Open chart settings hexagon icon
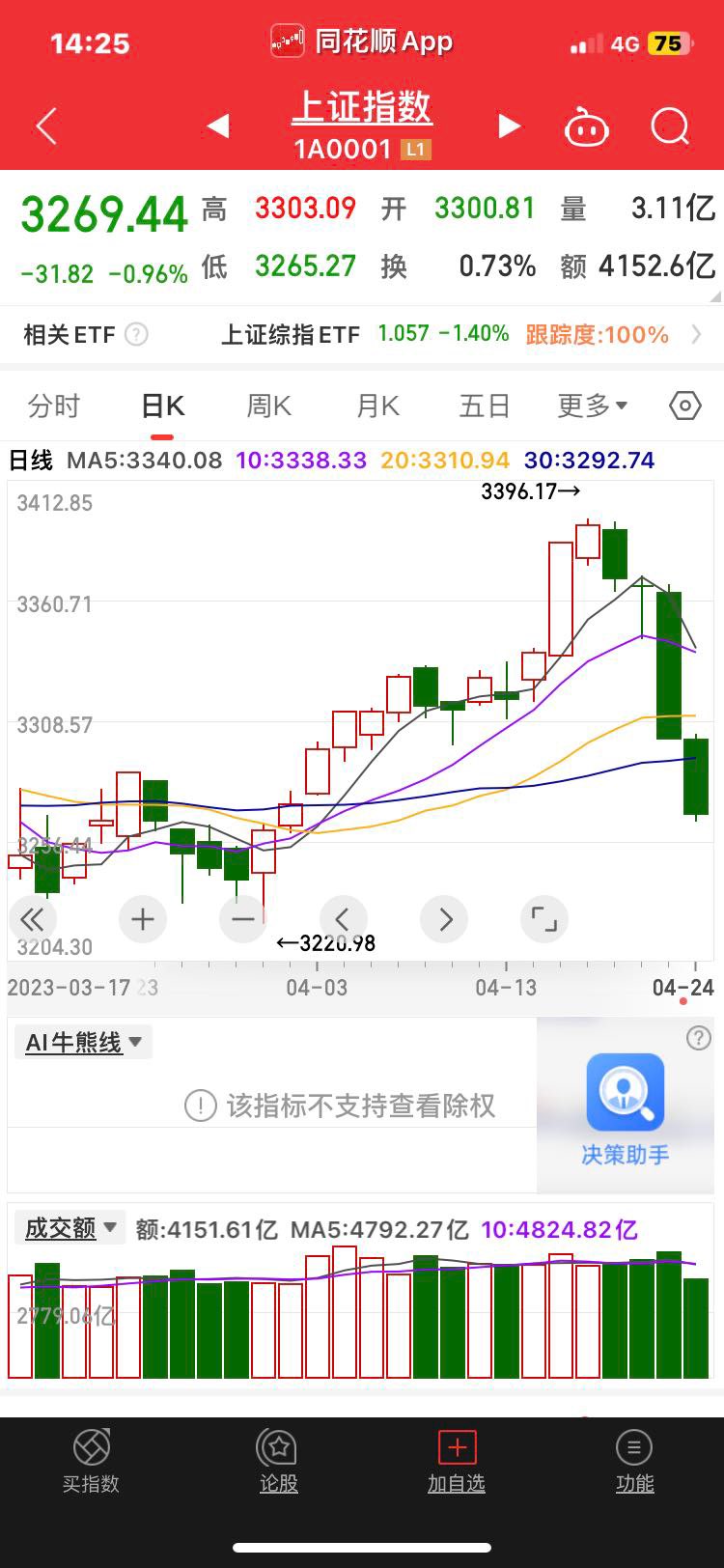 click(x=684, y=406)
